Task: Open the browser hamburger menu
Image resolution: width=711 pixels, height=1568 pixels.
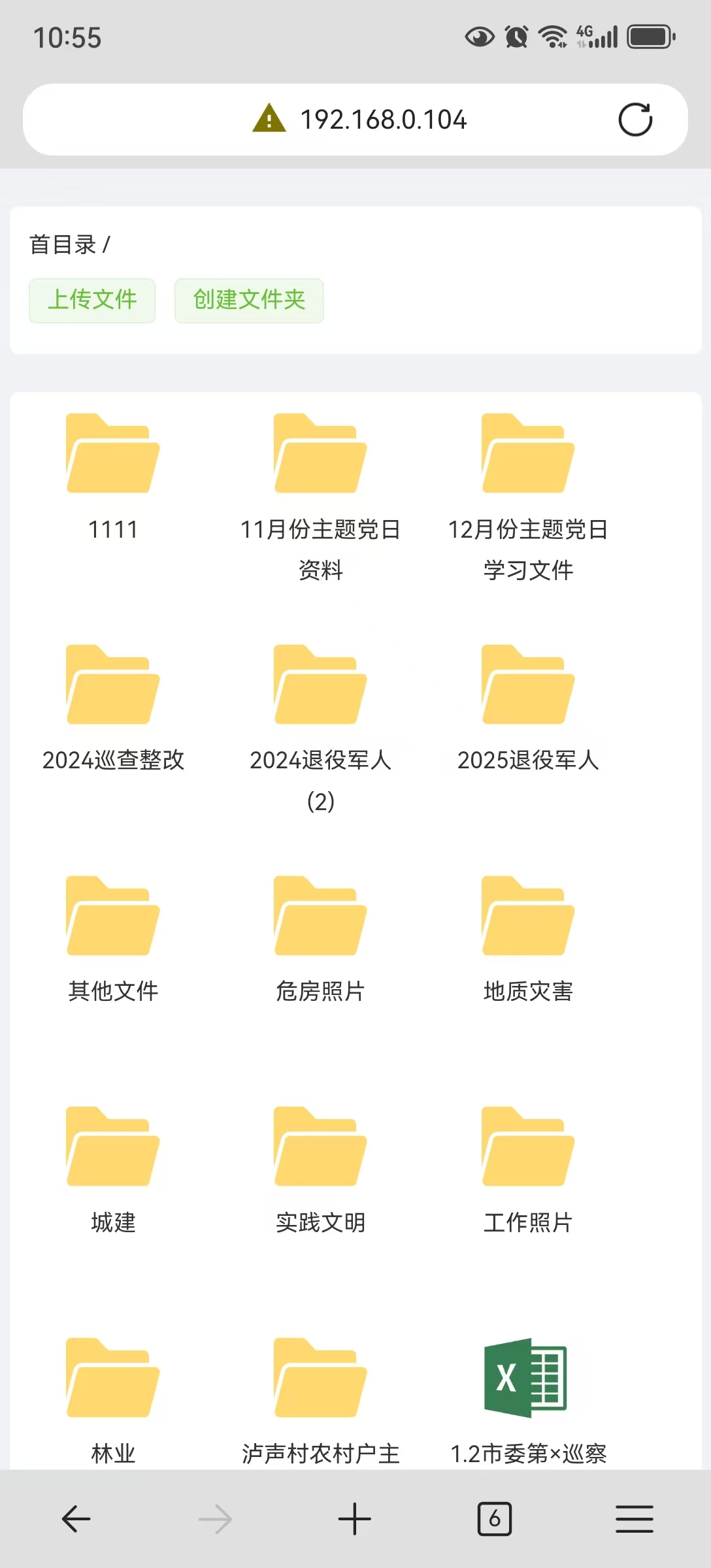Action: pos(635,1518)
